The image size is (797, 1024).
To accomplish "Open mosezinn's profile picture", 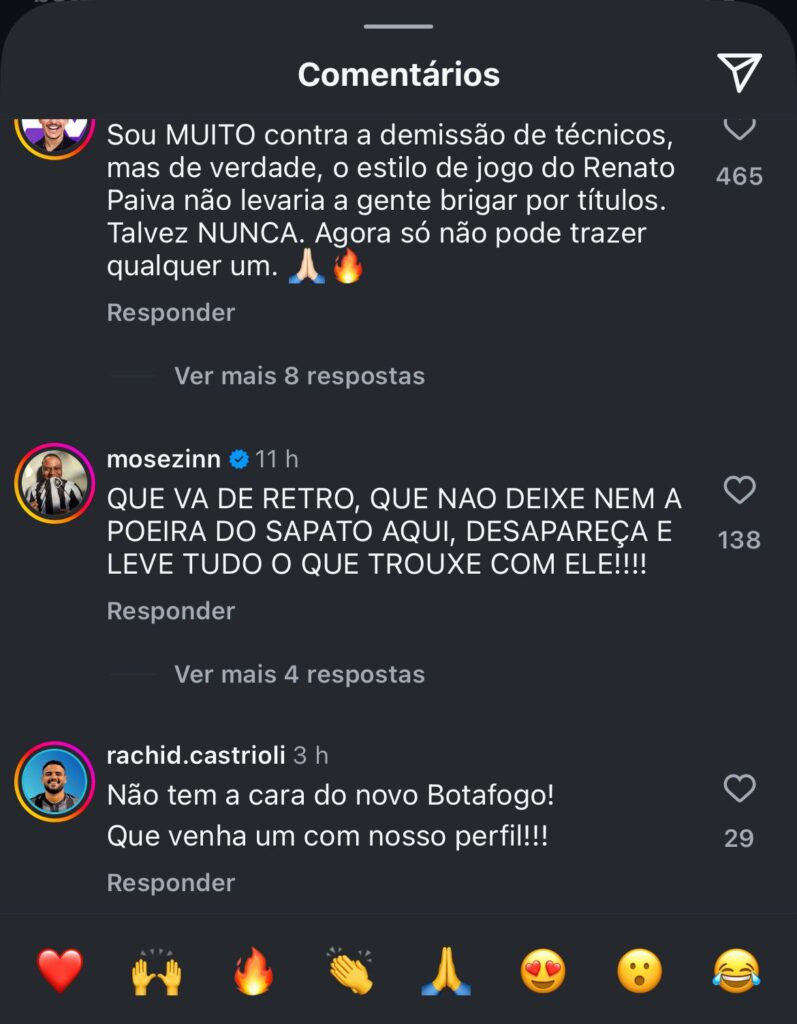I will click(55, 484).
